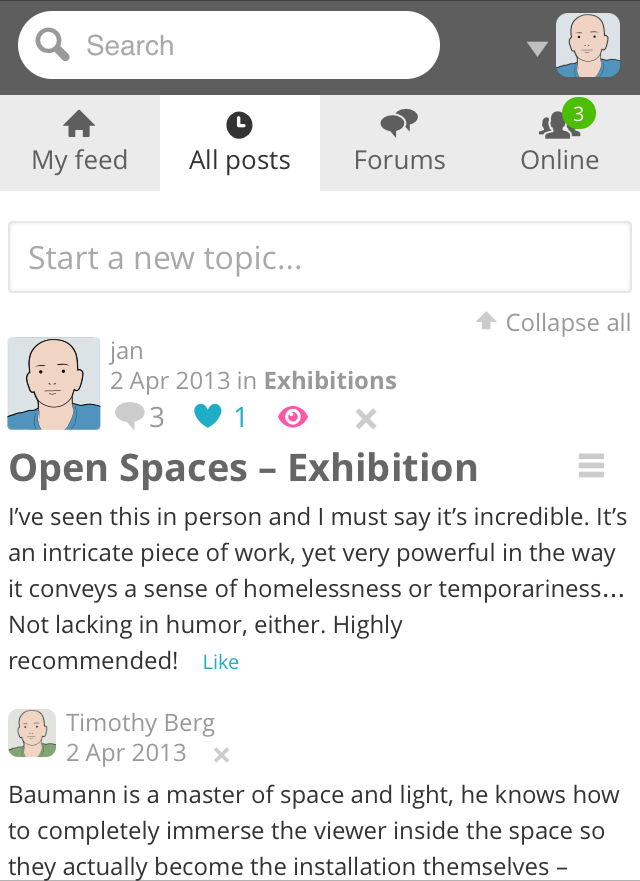Open the Open Spaces post menu
This screenshot has width=640, height=881.
[x=591, y=465]
